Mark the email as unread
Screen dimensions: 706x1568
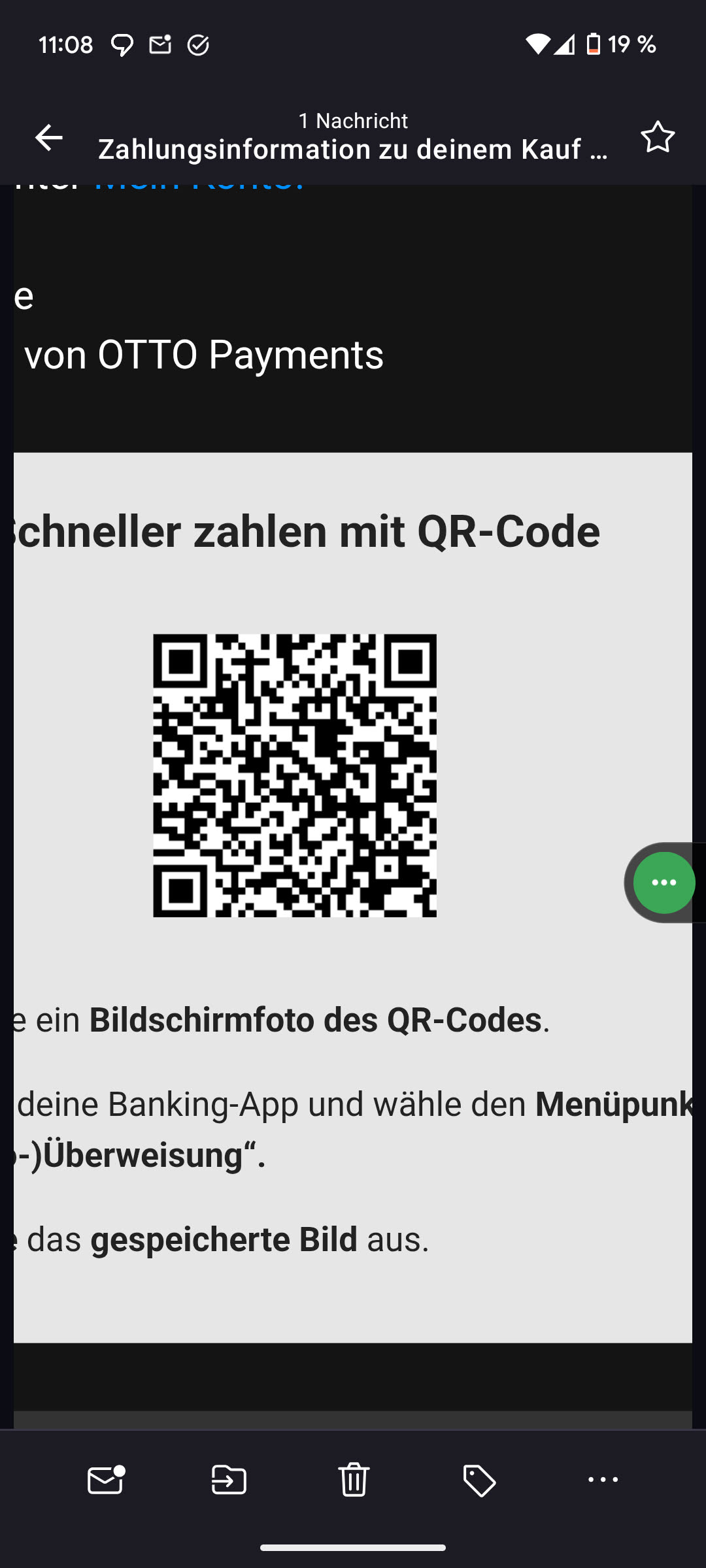105,1480
